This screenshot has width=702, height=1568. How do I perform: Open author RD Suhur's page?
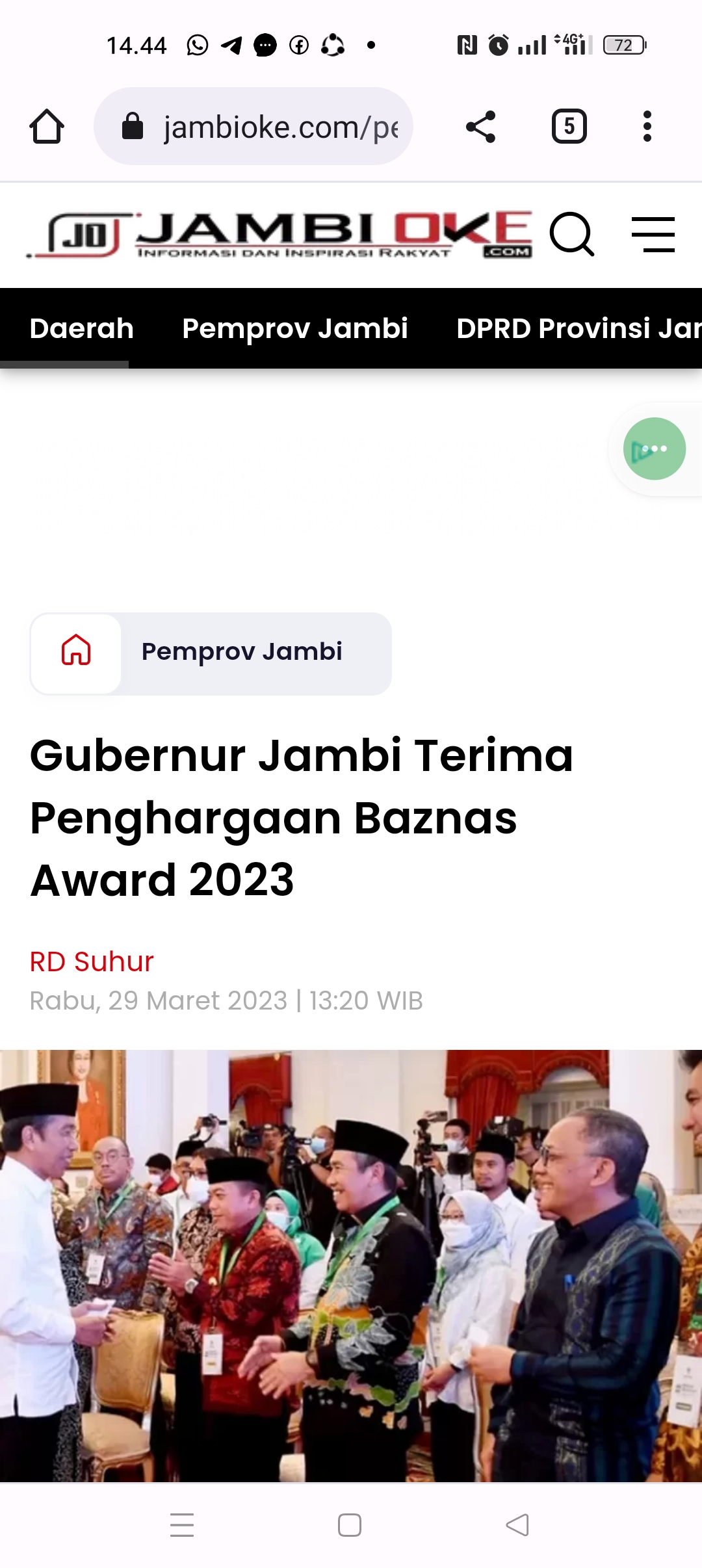click(x=92, y=961)
